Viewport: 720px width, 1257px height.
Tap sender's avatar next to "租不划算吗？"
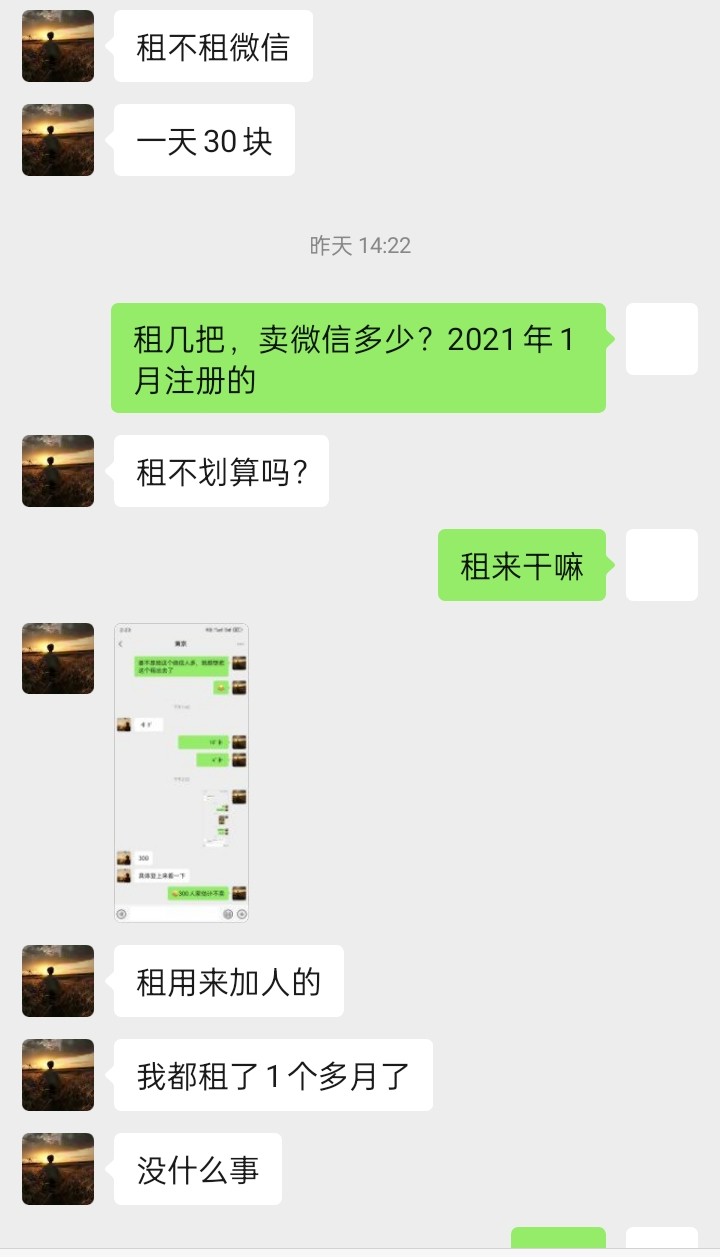(58, 471)
